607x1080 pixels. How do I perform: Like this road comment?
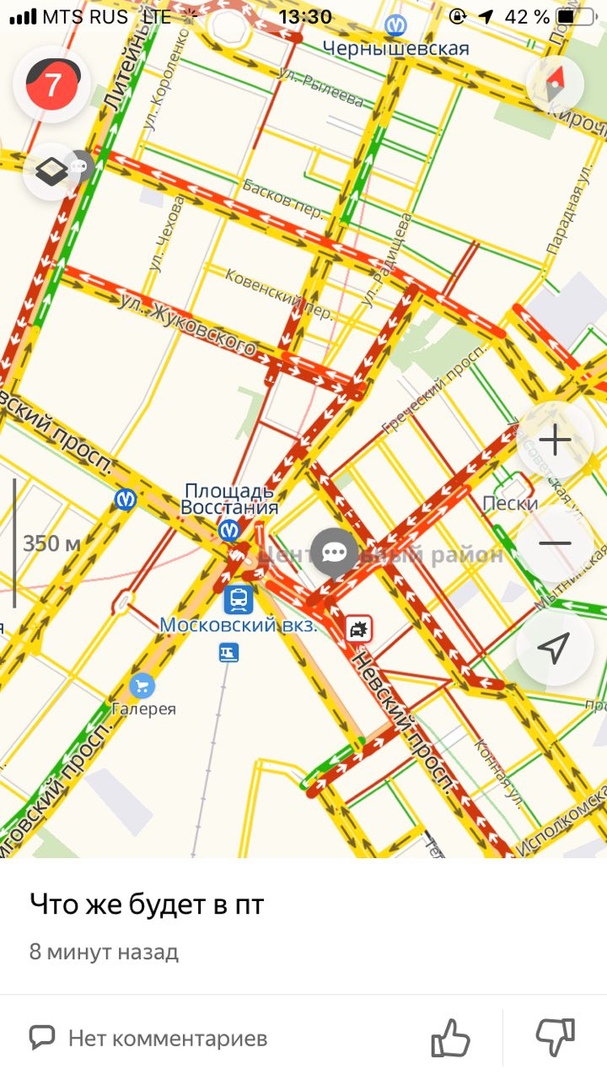[x=450, y=1038]
